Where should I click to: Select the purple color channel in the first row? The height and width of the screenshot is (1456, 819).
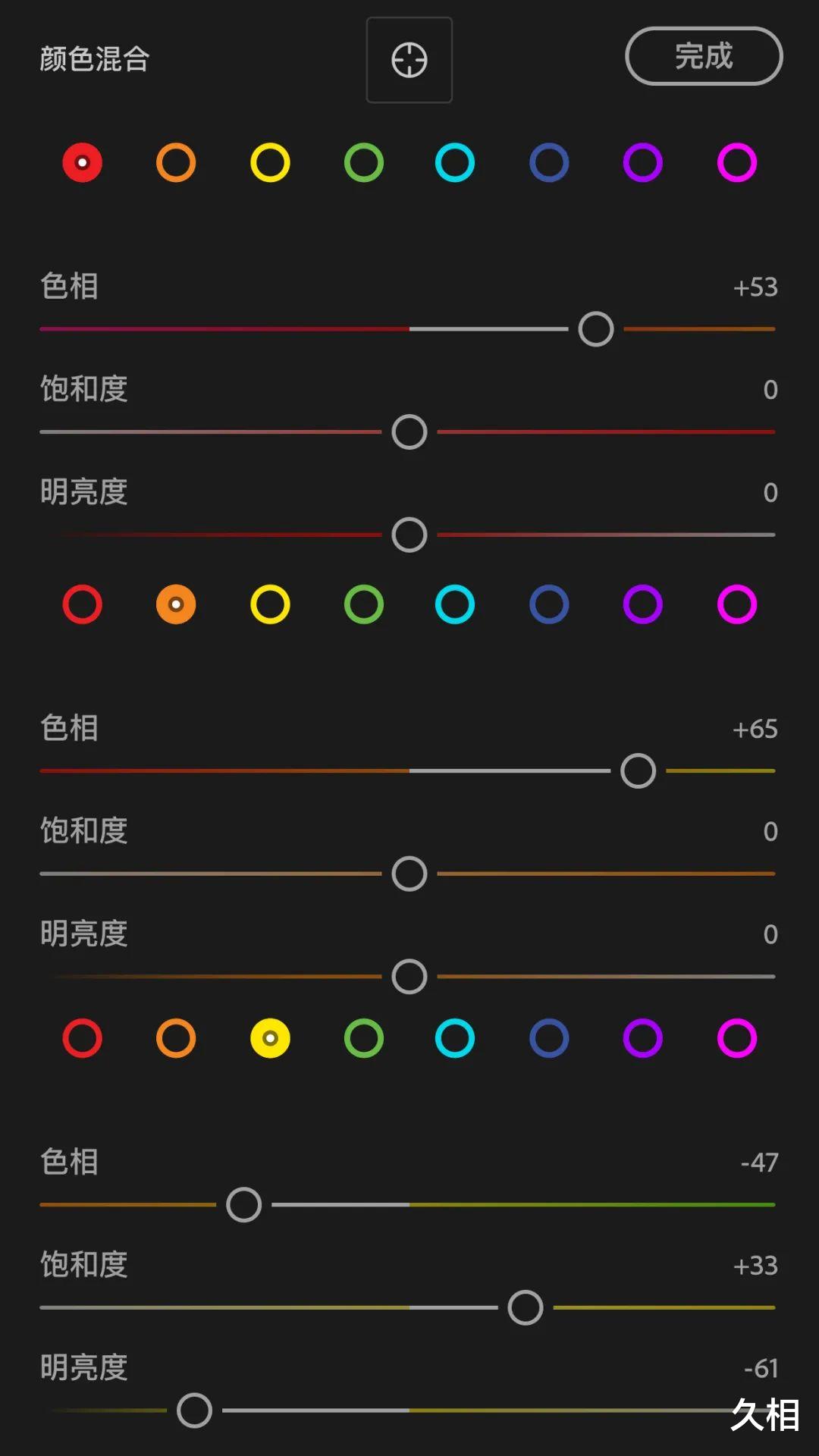[x=642, y=162]
